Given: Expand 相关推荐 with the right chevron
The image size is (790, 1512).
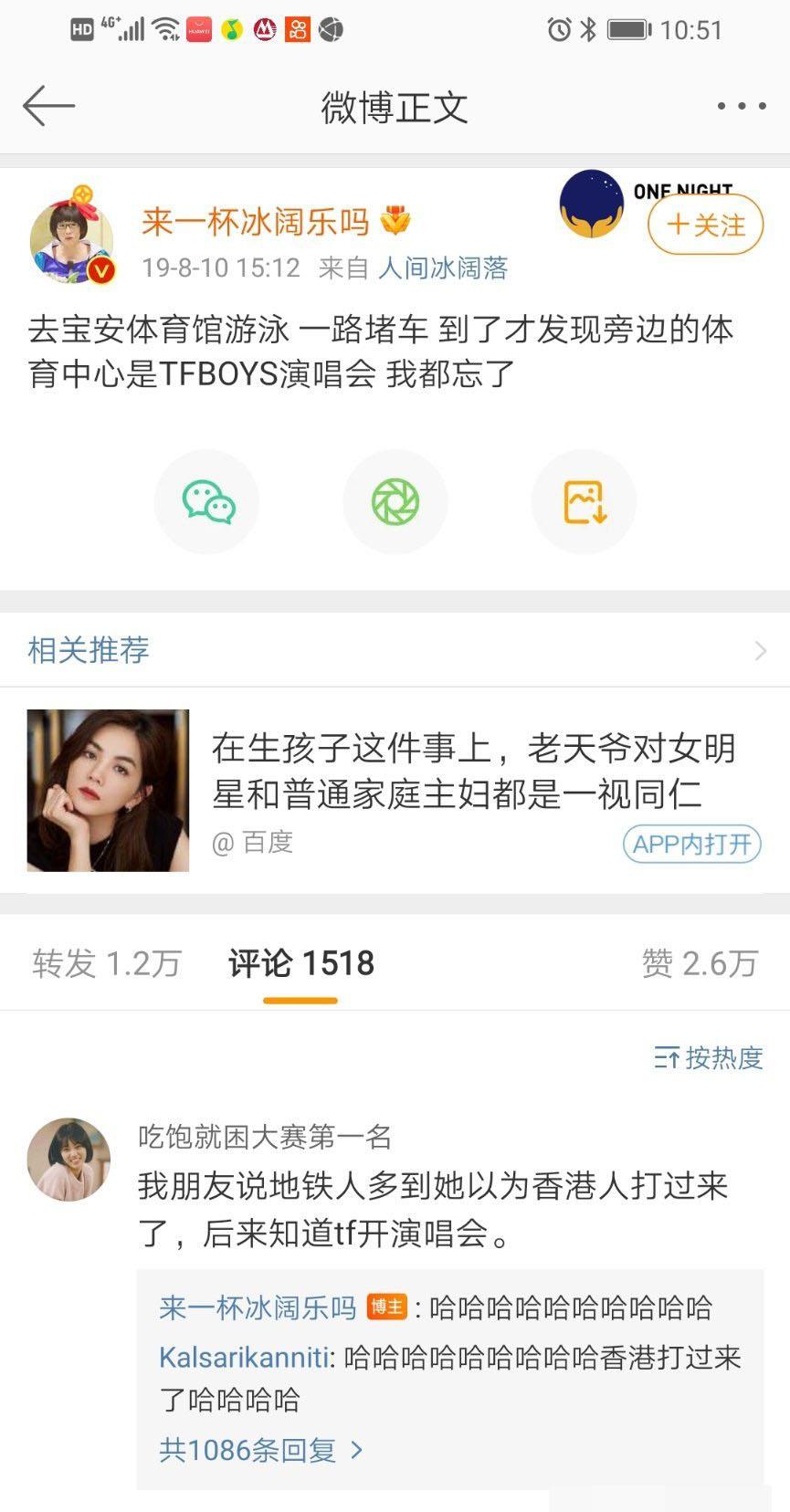Looking at the screenshot, I should tap(761, 650).
